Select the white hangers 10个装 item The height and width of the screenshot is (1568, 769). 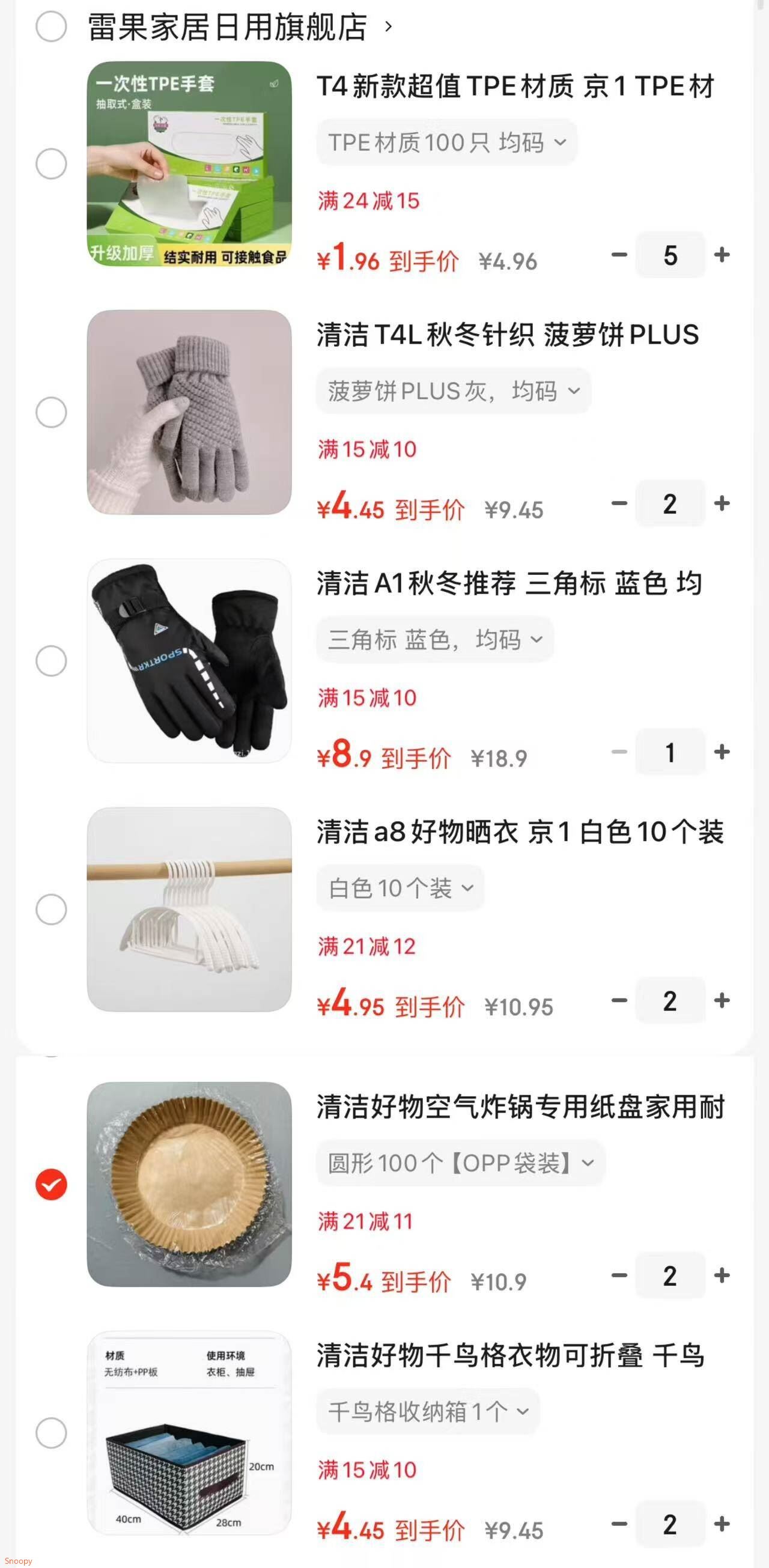click(x=51, y=910)
